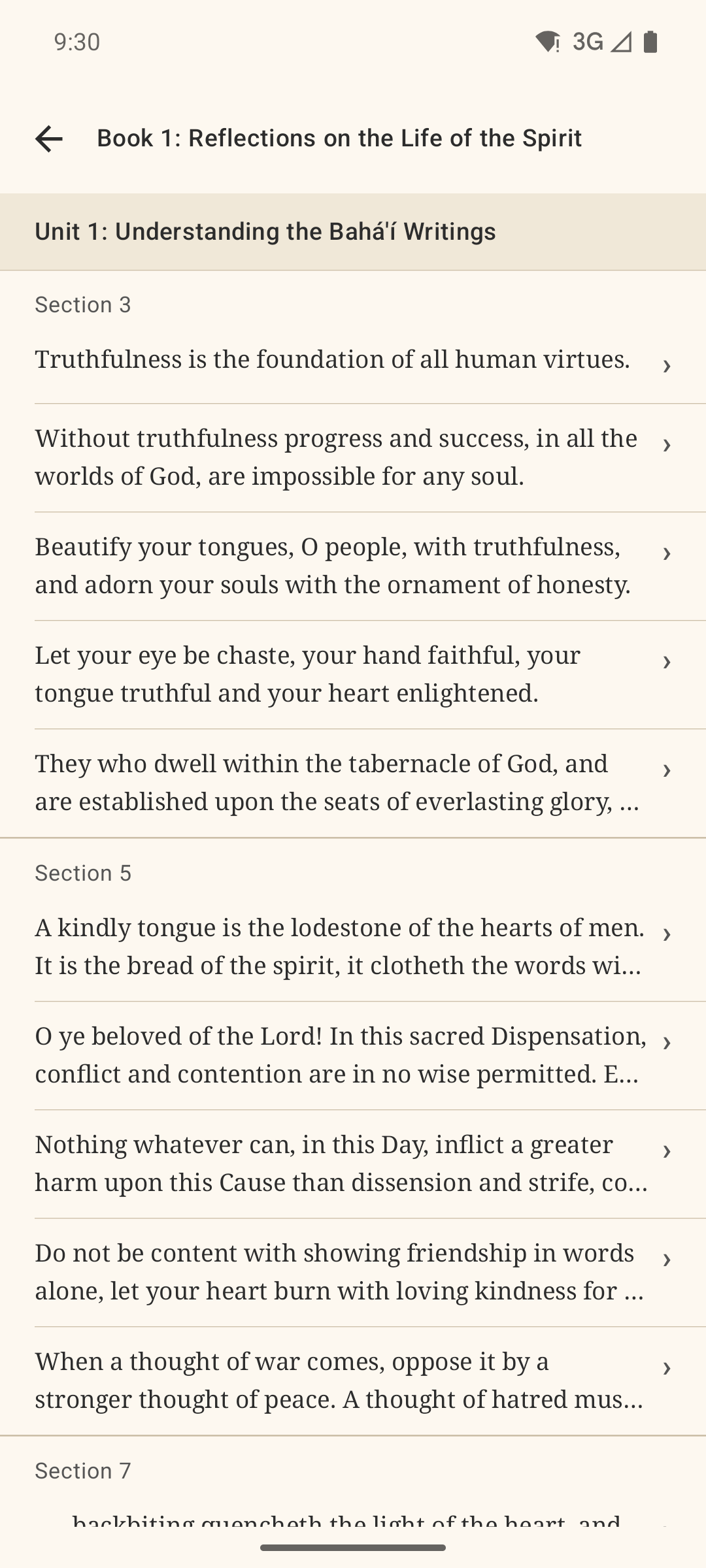Select the Unit 1 header bar
Screen dimensions: 706x1568
(353, 231)
